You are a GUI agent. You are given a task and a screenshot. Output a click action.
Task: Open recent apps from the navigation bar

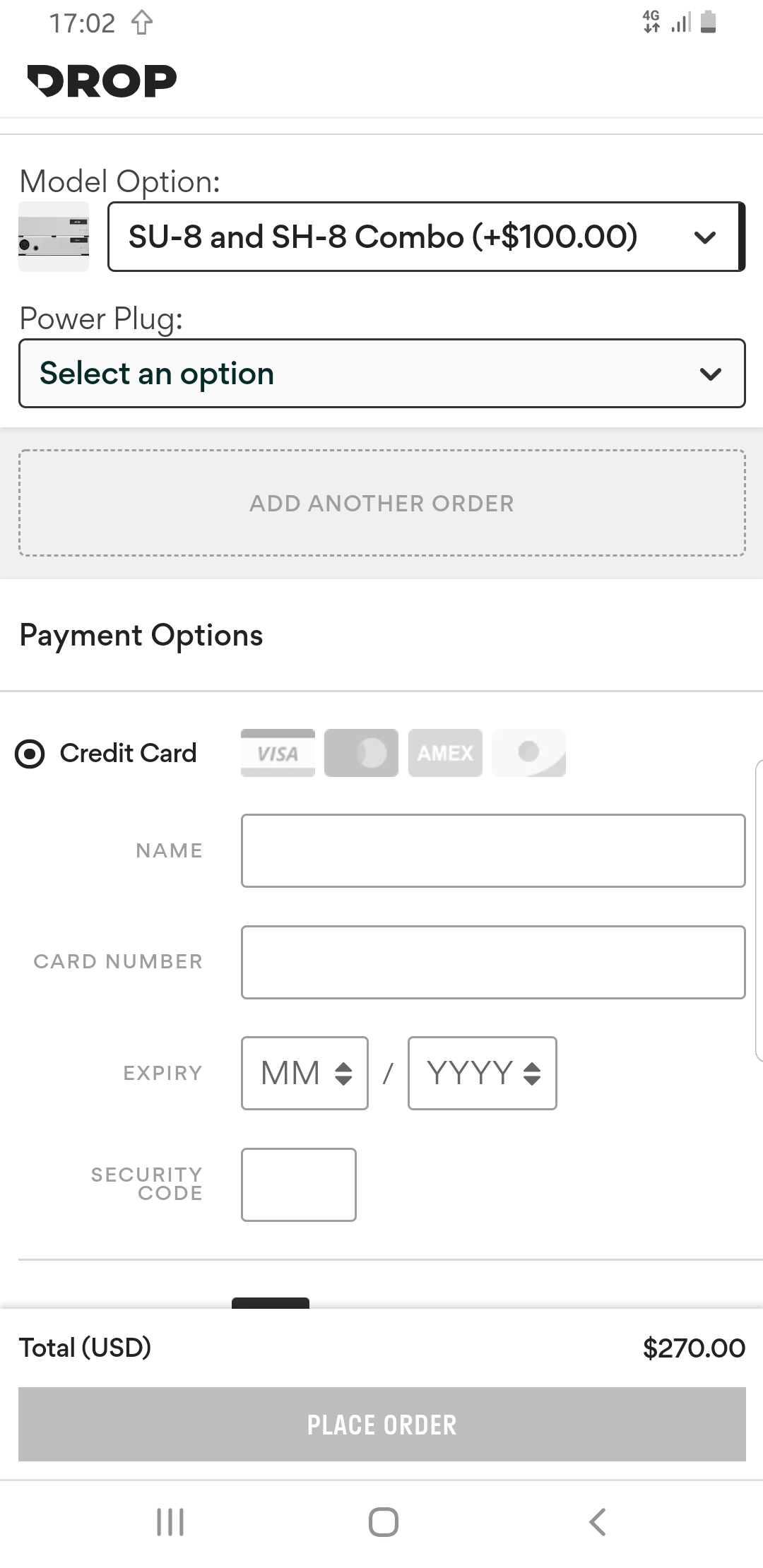170,1521
